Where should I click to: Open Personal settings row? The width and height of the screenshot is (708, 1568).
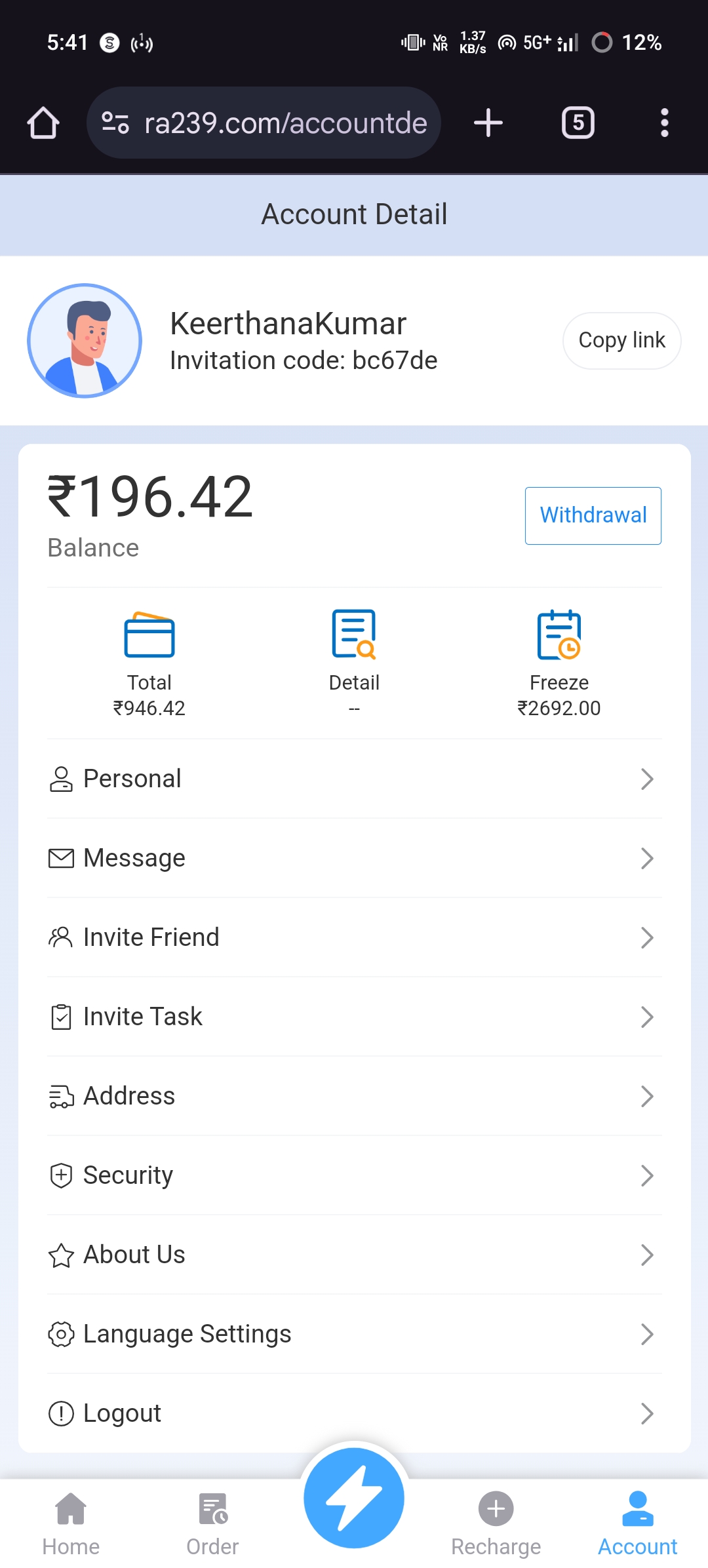click(x=354, y=779)
